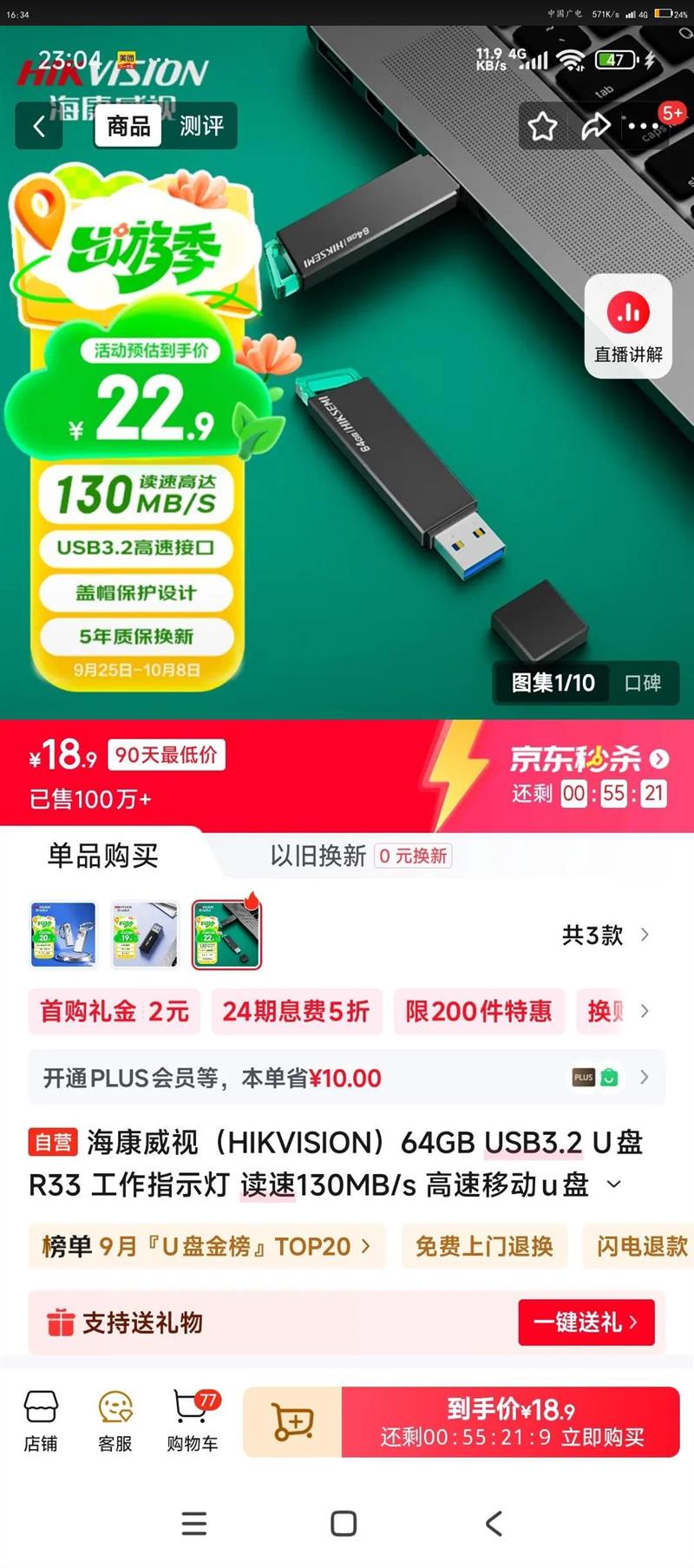This screenshot has width=694, height=1568.
Task: Open 9月『U盘金榜』TOP20 ranking
Action: (x=206, y=1246)
